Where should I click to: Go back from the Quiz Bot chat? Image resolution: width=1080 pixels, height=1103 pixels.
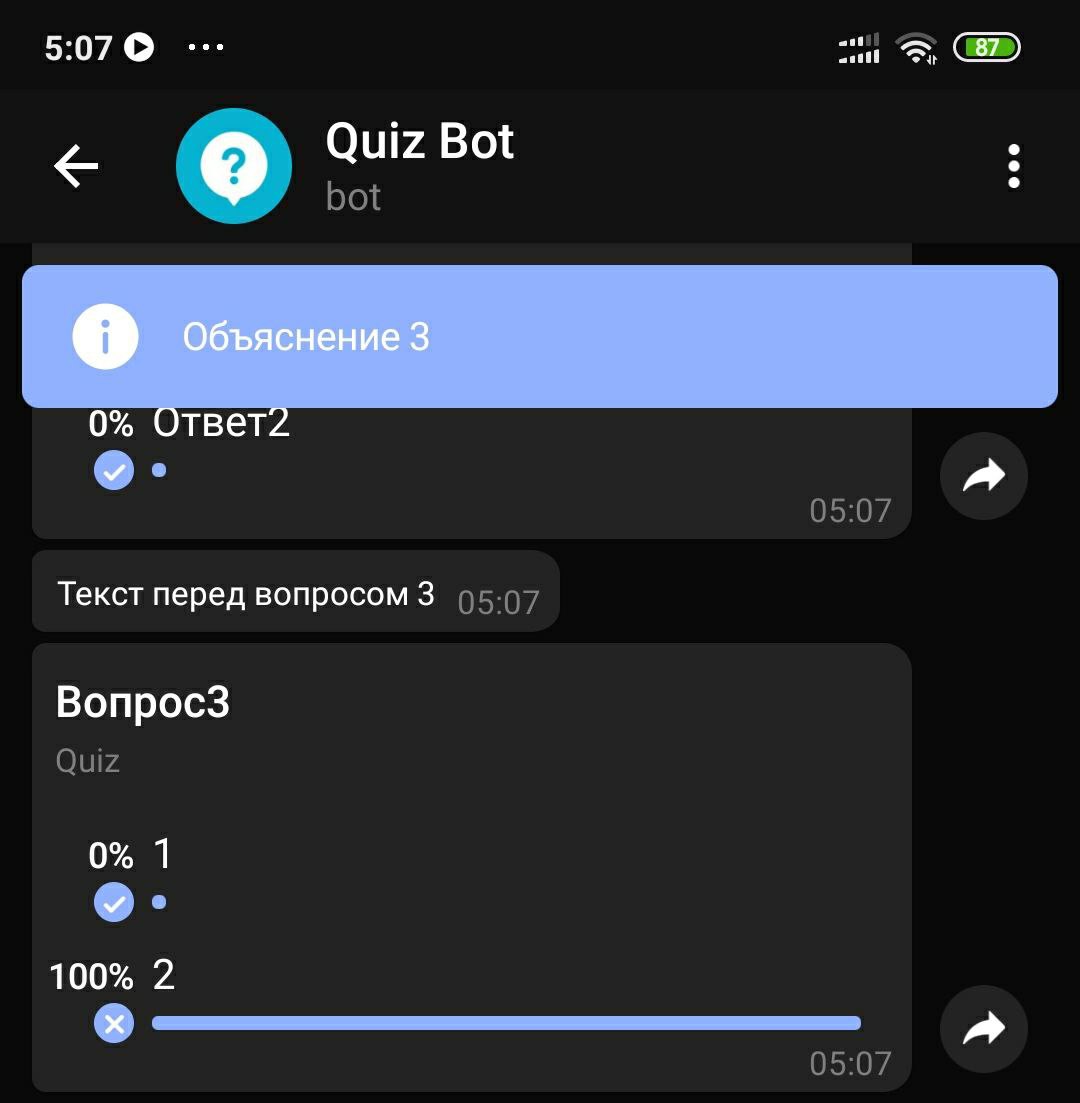(76, 166)
